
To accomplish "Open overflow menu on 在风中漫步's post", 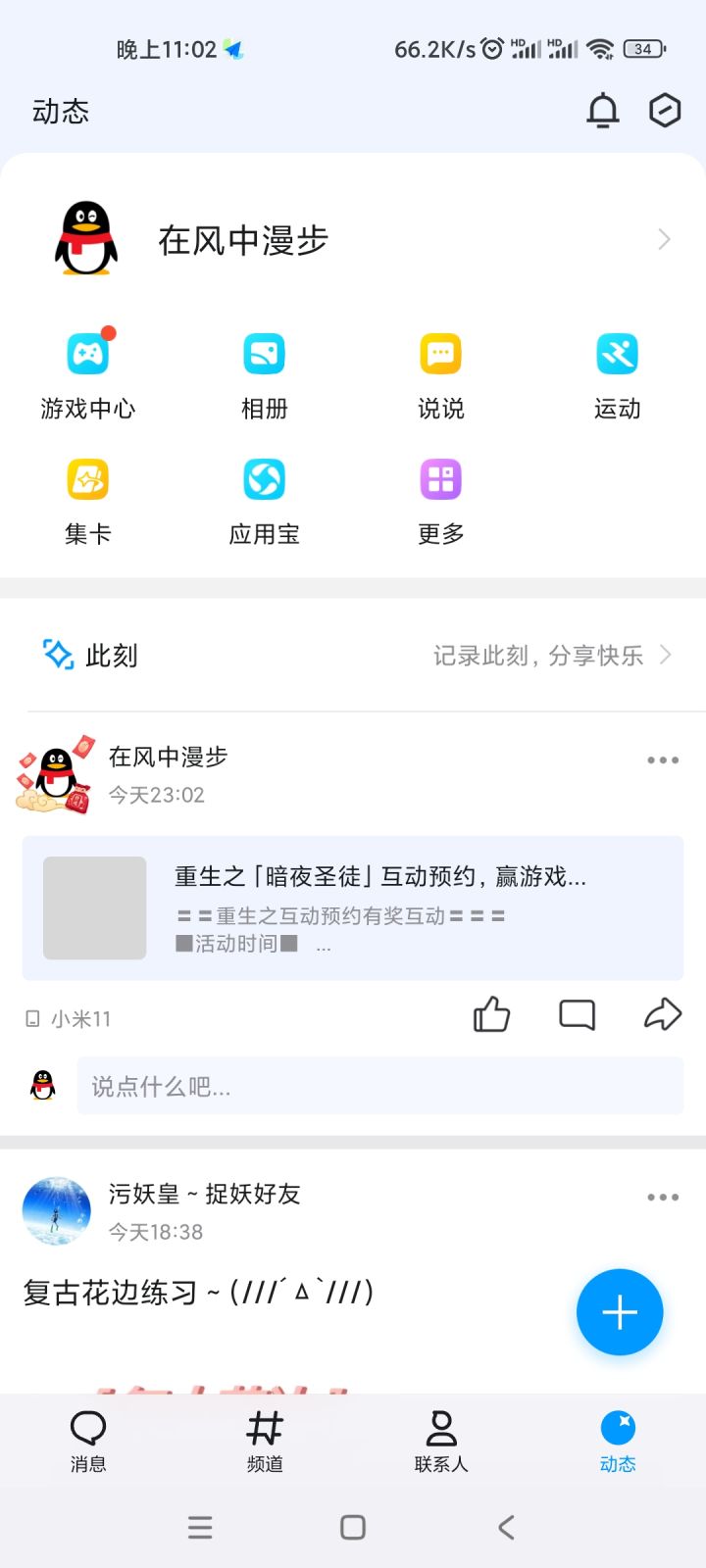I will click(663, 760).
